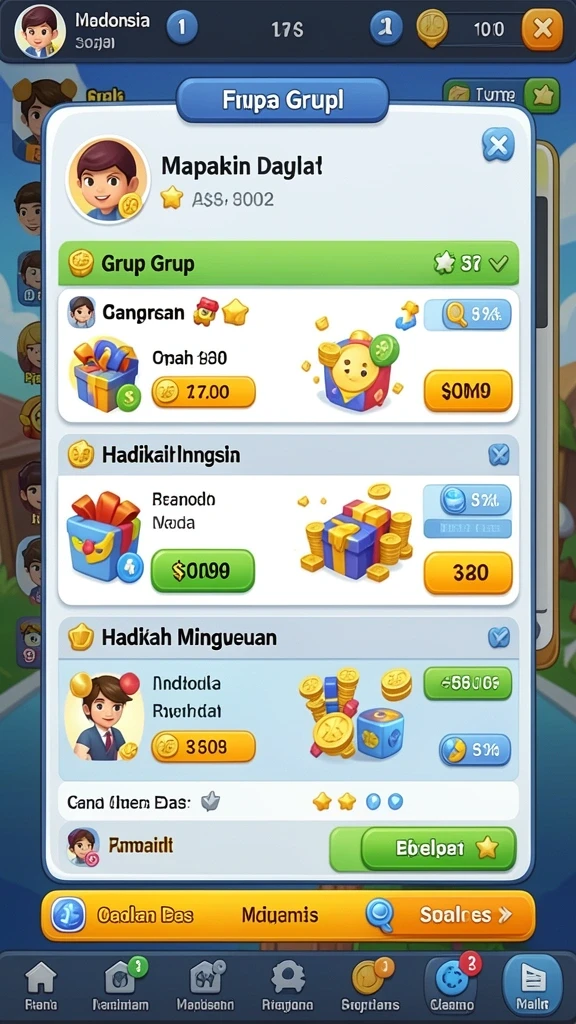
Task: Tap the 3509 coin button
Action: 203,746
